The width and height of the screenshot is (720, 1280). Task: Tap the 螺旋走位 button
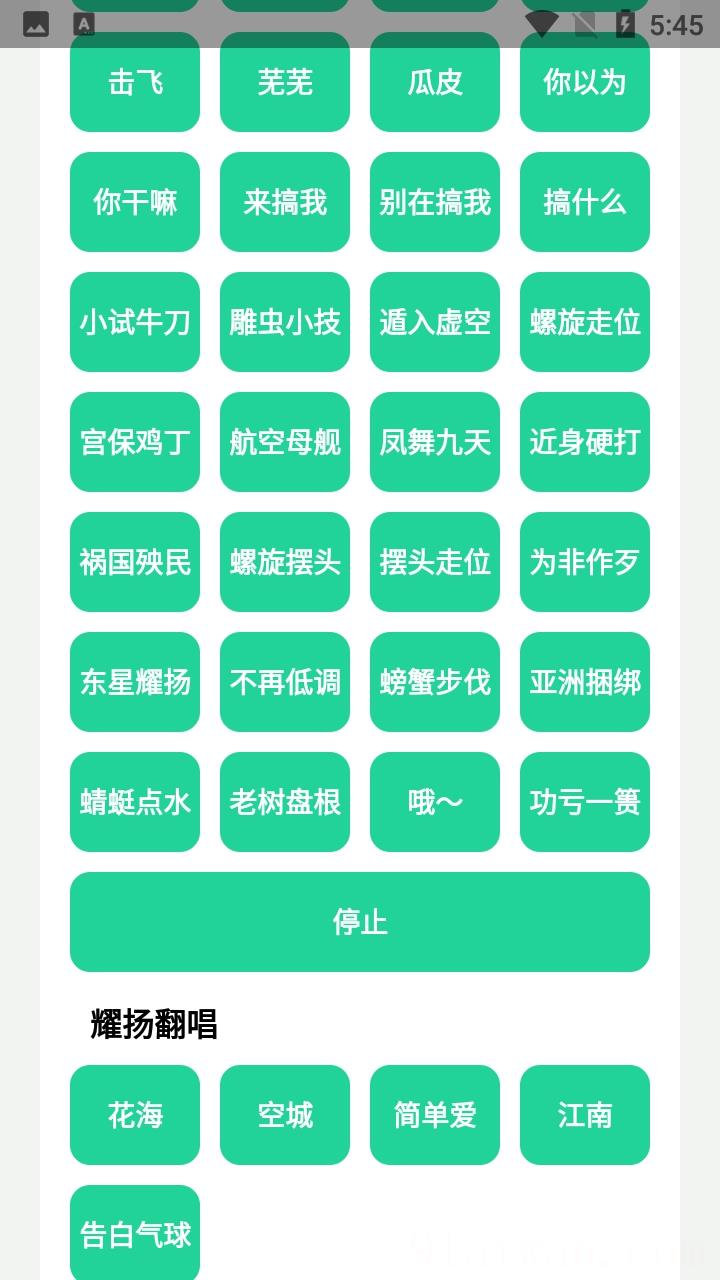point(585,322)
